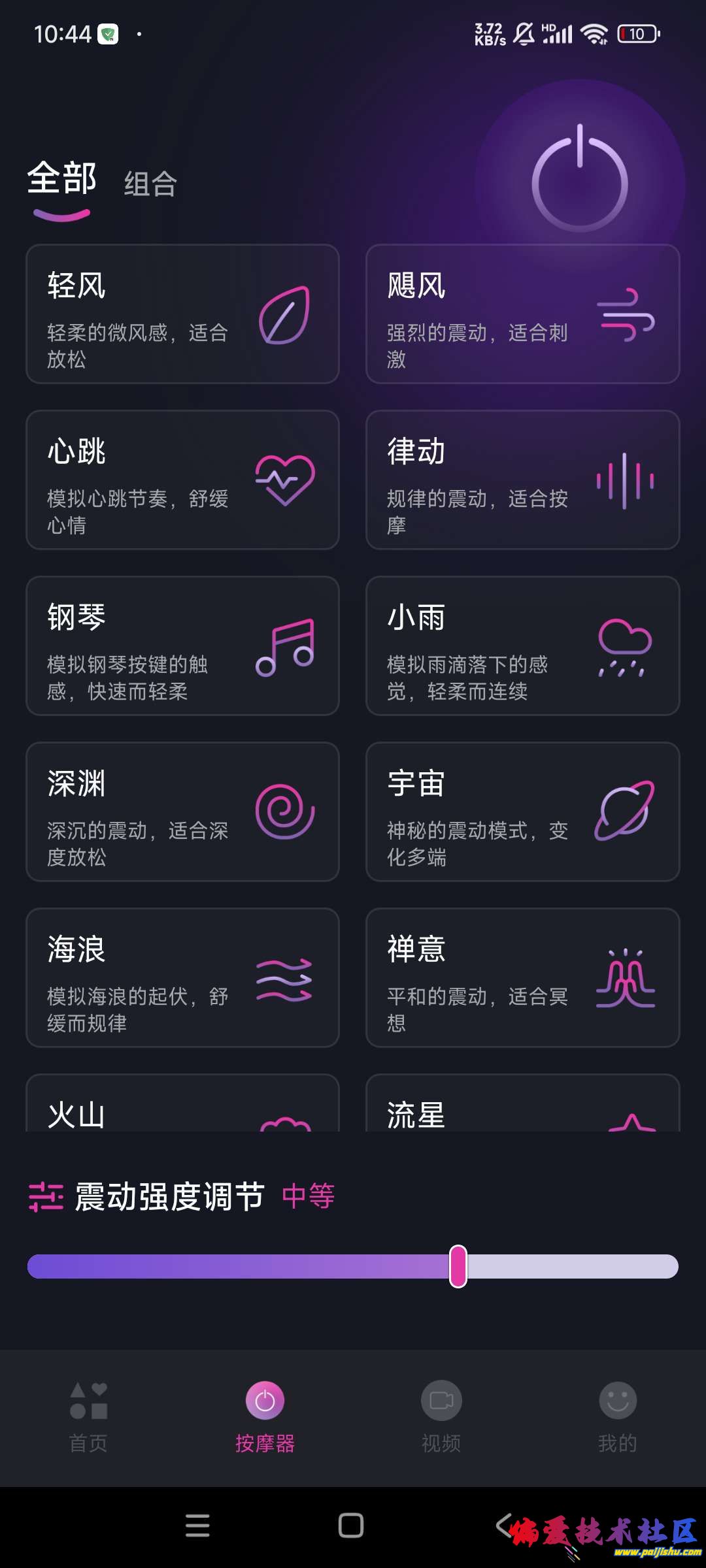Select the 小雨 light rain mode

(x=522, y=646)
